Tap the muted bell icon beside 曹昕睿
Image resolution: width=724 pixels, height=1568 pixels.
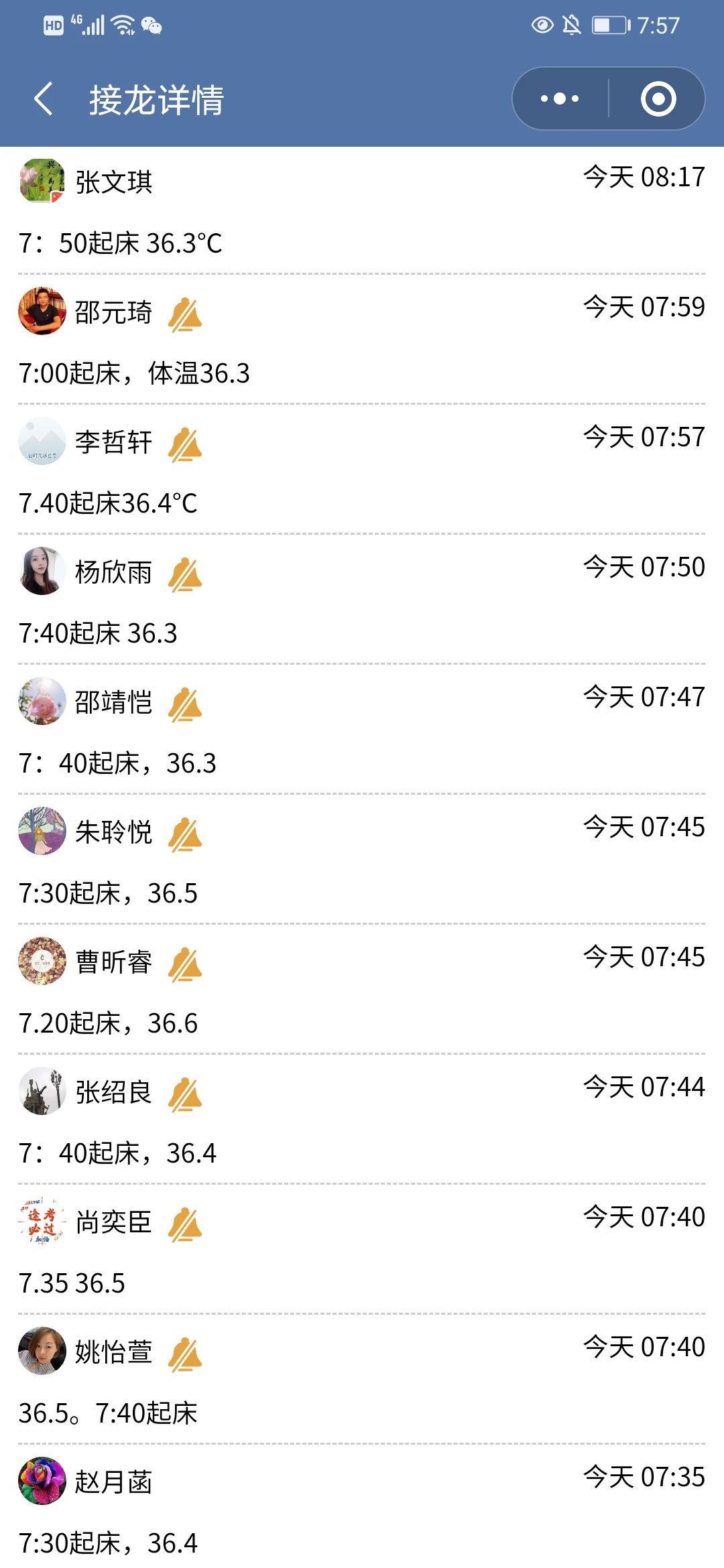coord(186,965)
